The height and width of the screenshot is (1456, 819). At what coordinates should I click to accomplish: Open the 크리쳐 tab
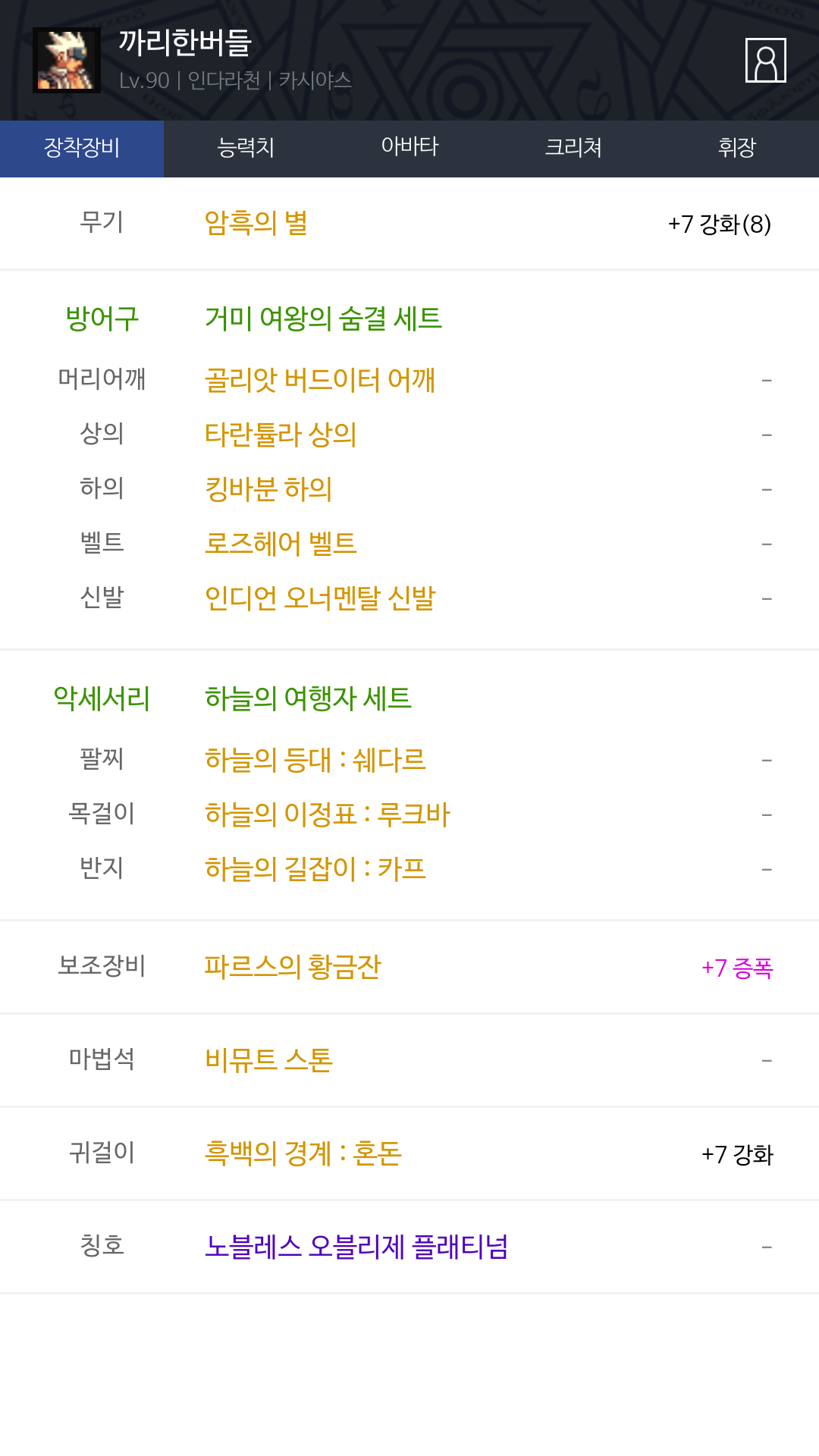tap(573, 148)
